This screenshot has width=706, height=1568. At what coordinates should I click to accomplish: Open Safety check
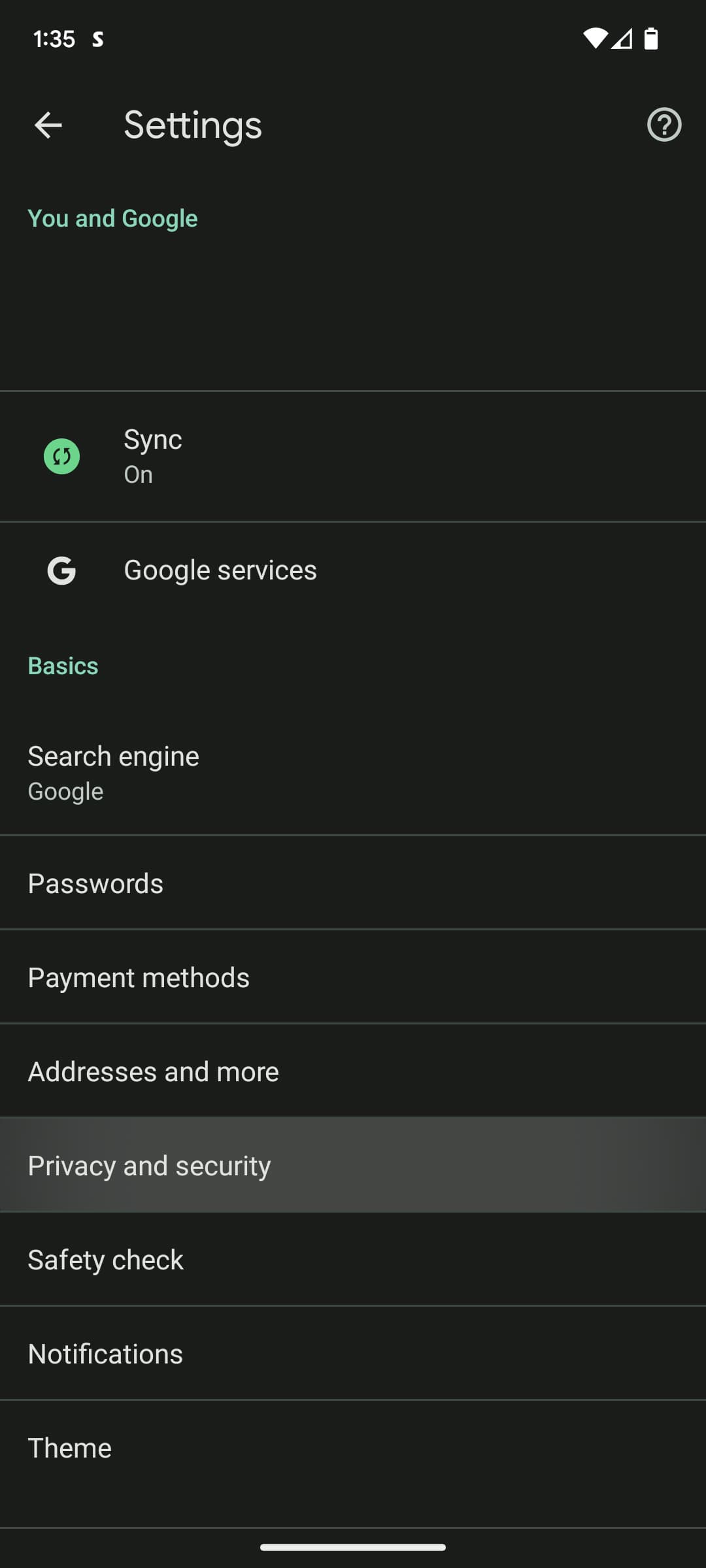coord(353,1260)
